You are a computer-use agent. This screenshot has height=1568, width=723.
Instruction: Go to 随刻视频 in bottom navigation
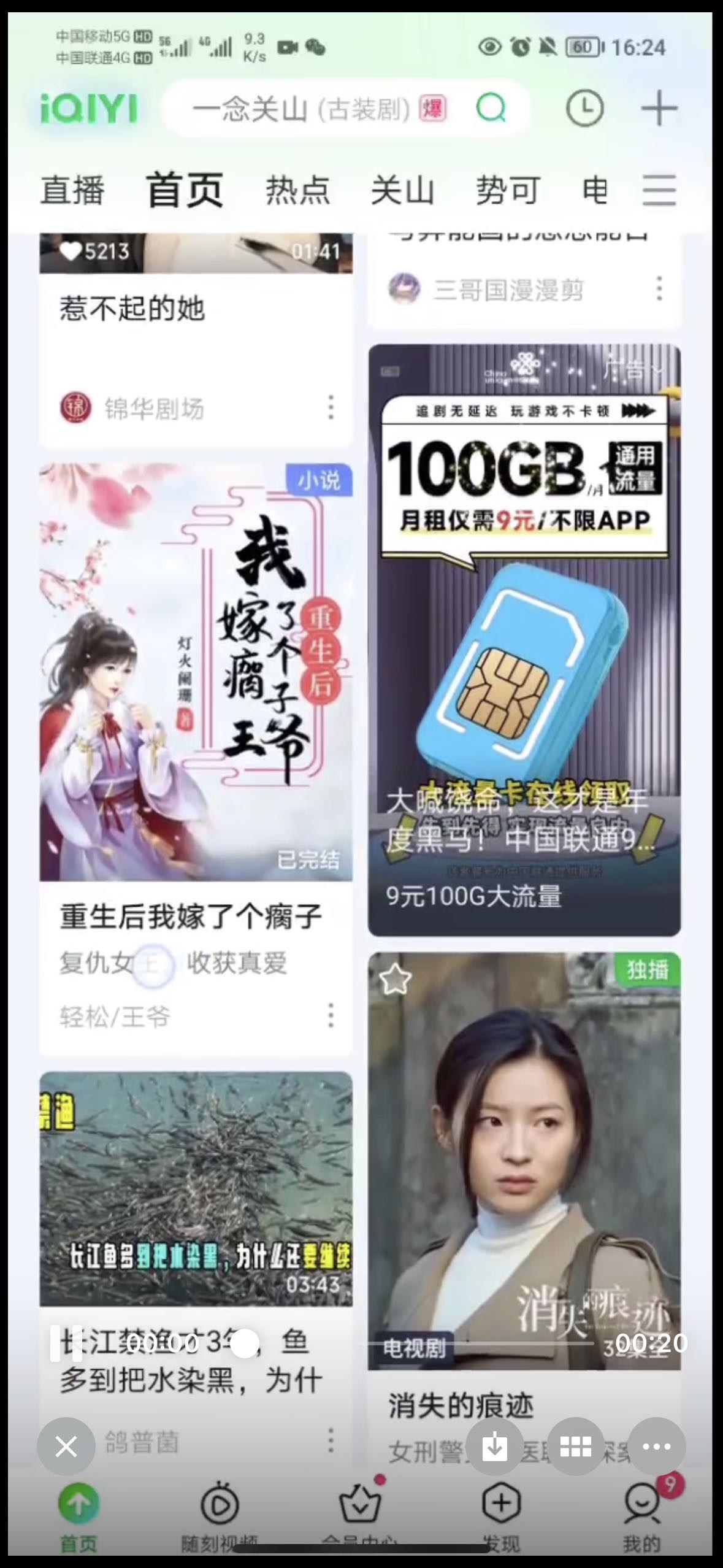[x=220, y=1514]
